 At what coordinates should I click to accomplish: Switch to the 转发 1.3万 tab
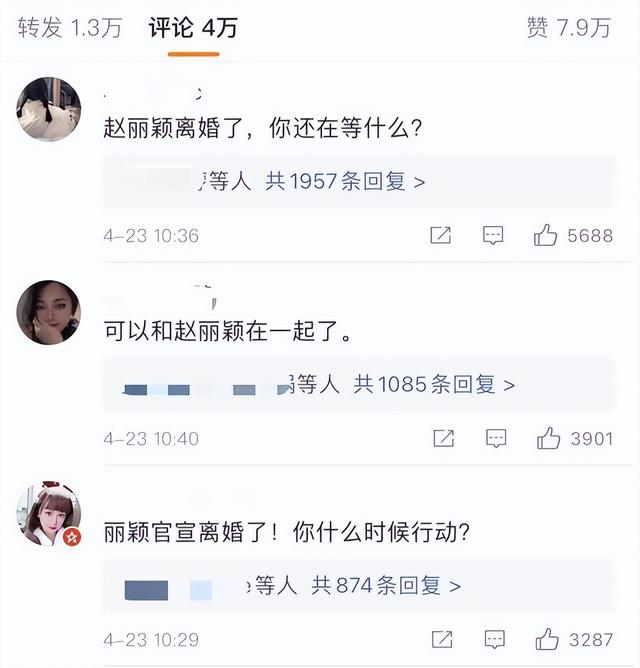69,28
